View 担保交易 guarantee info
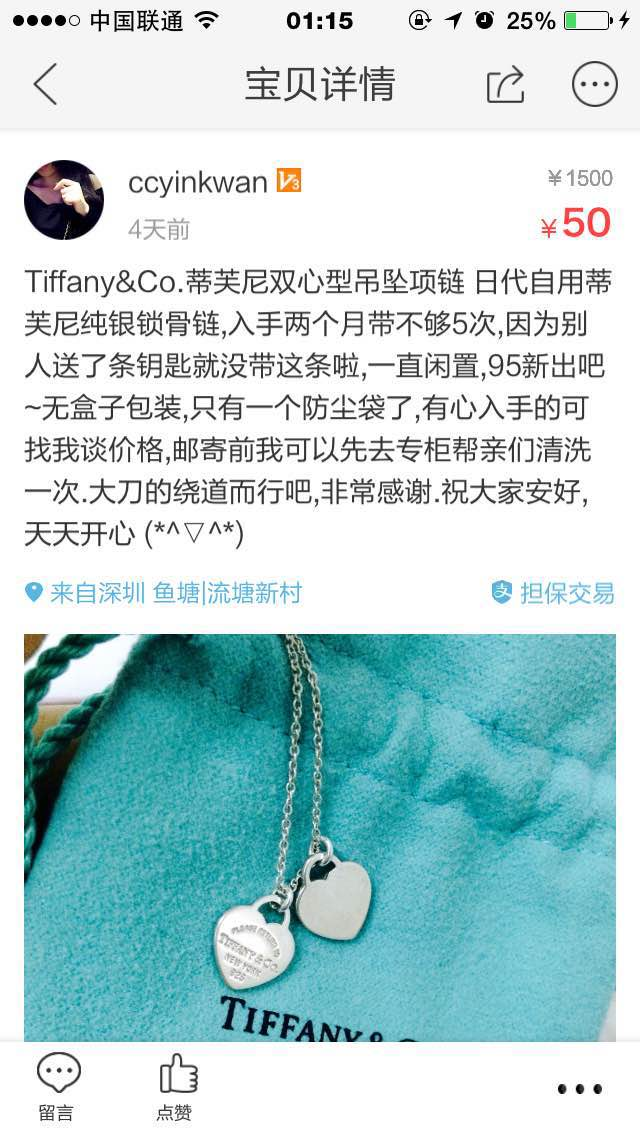Image resolution: width=640 pixels, height=1136 pixels. point(553,593)
